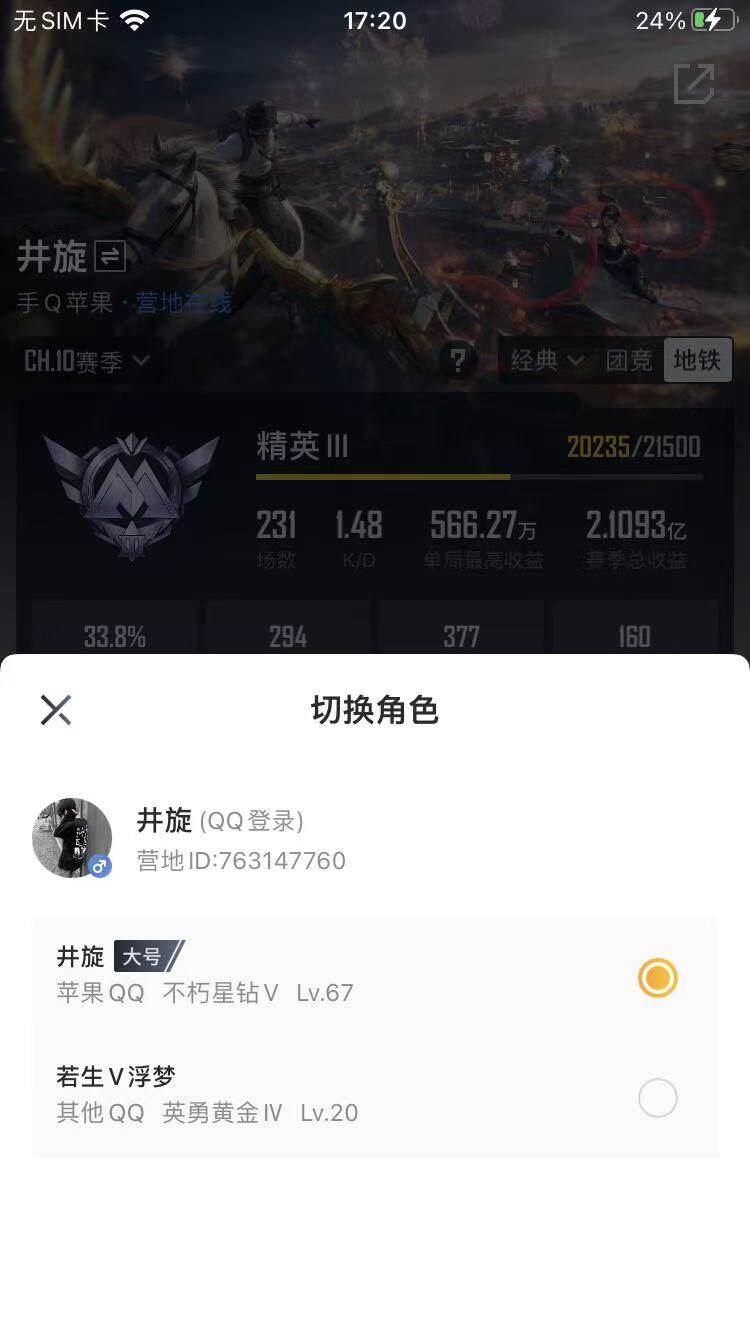Switch to the 地铁 tab
The width and height of the screenshot is (750, 1334).
(x=698, y=361)
